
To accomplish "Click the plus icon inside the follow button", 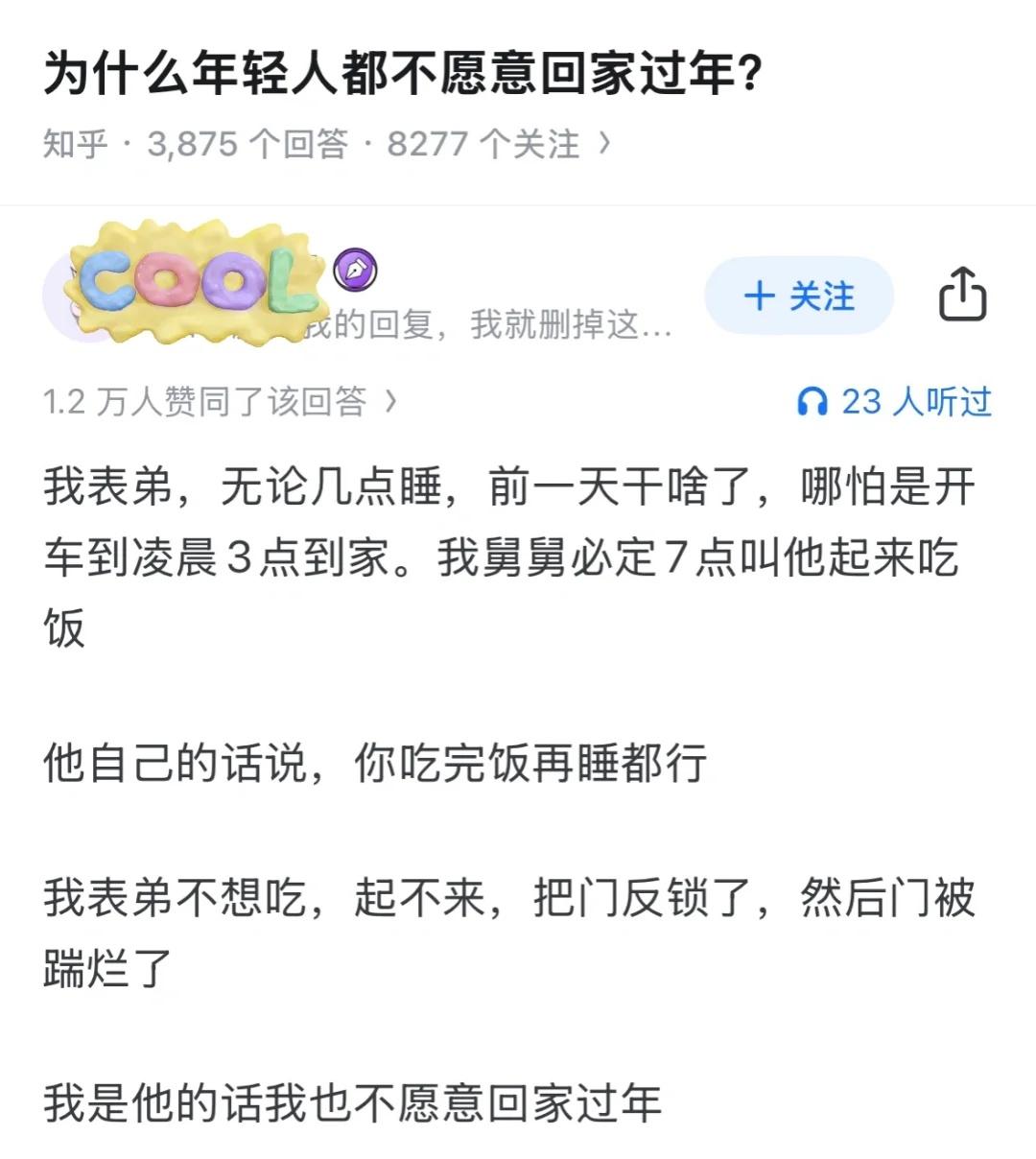I will pos(761,296).
